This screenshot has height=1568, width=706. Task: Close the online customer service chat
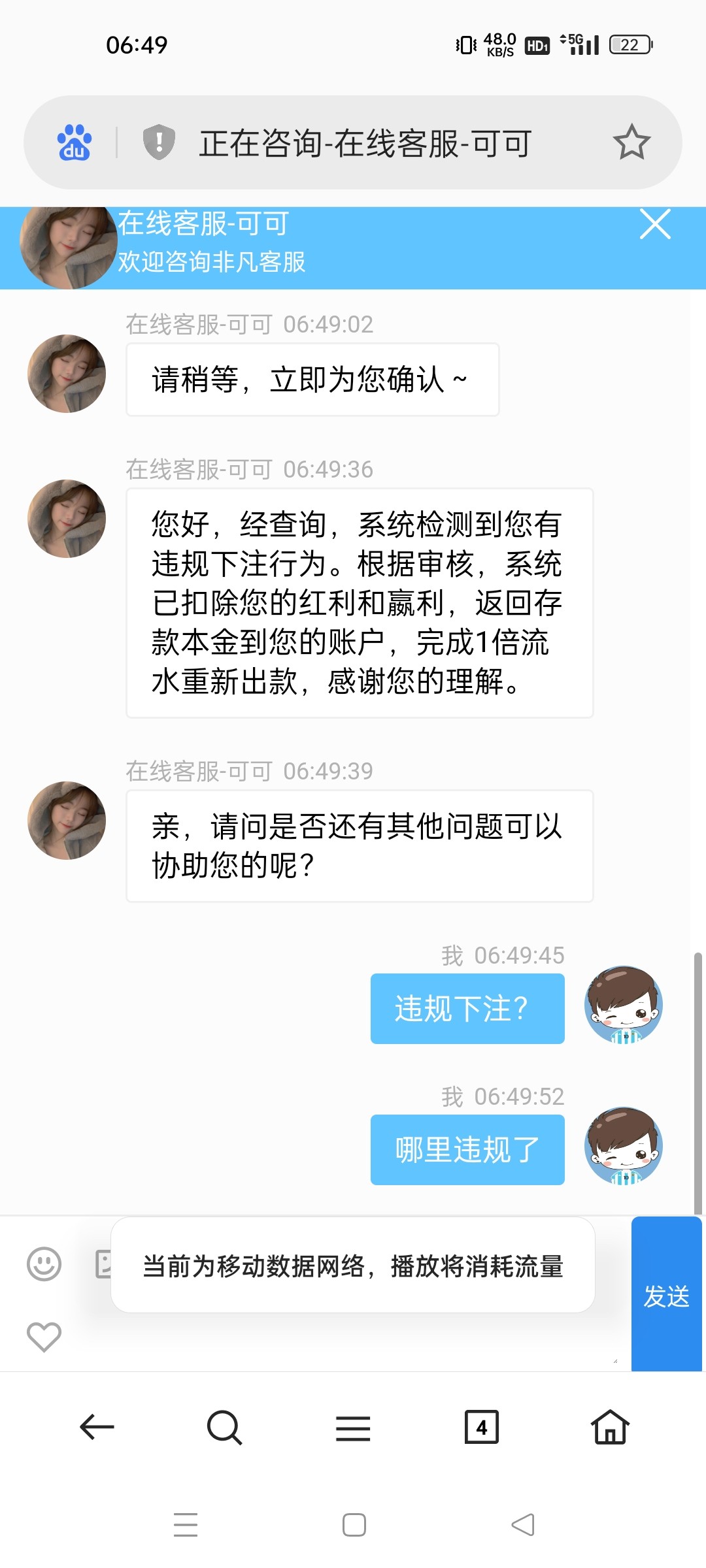pos(655,225)
